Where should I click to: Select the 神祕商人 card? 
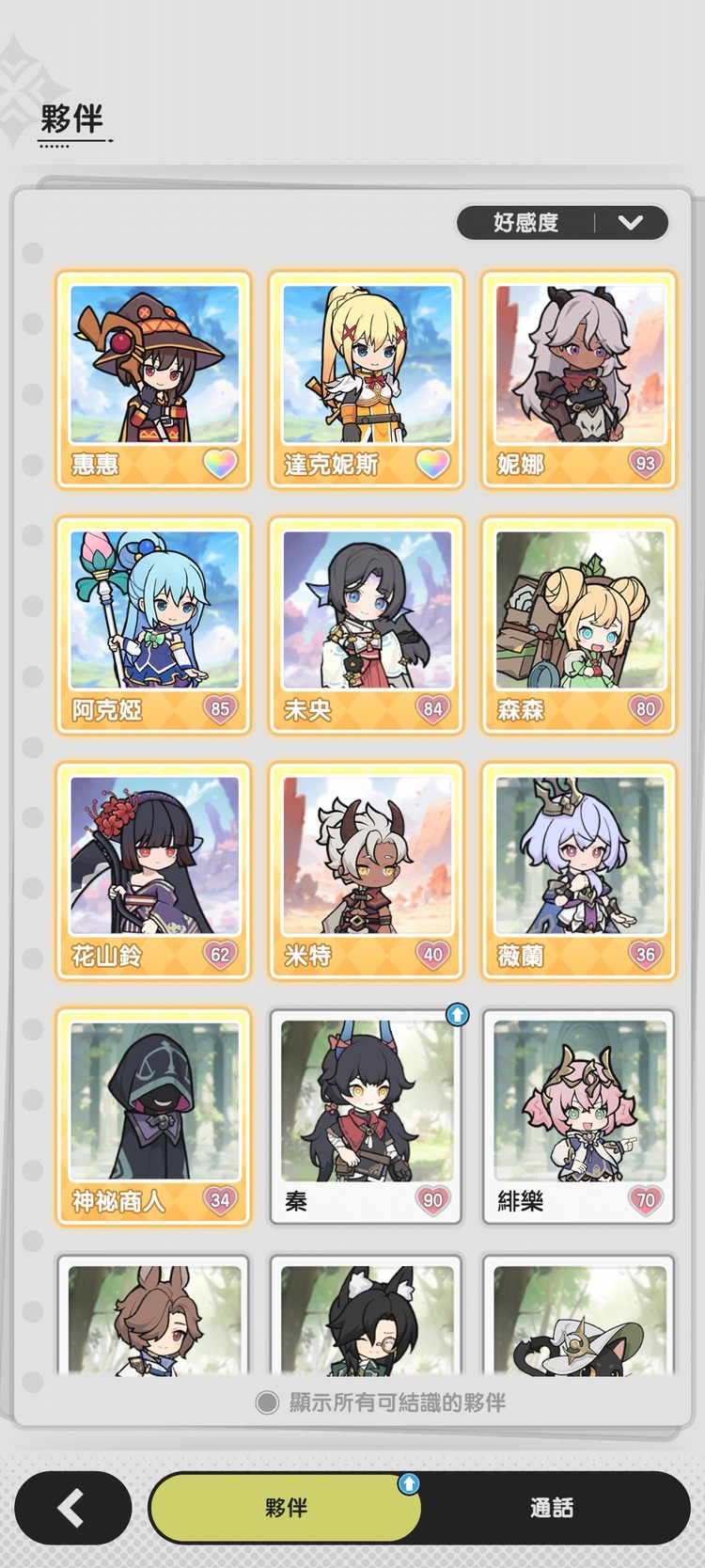click(153, 1117)
